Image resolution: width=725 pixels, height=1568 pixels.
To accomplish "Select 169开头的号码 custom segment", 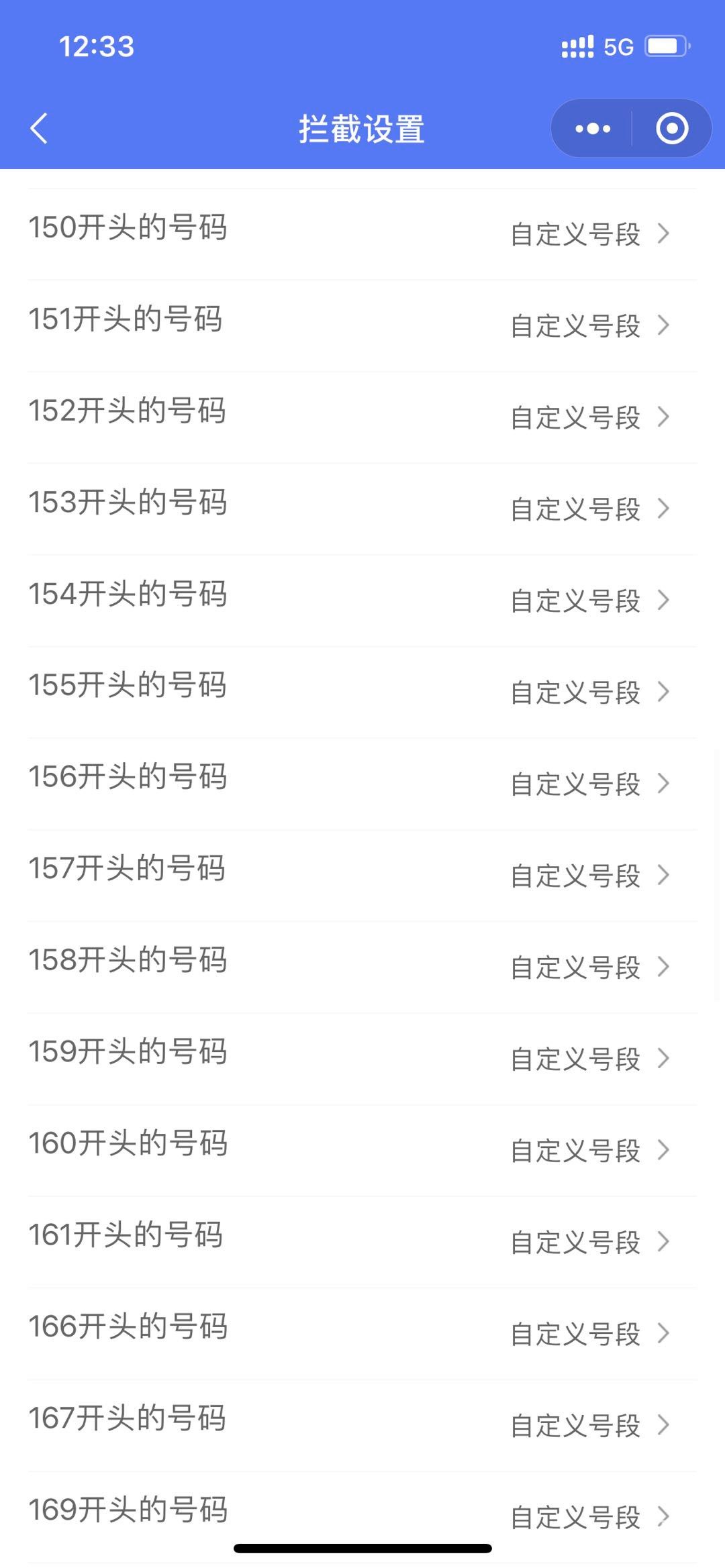I will pos(589,1516).
